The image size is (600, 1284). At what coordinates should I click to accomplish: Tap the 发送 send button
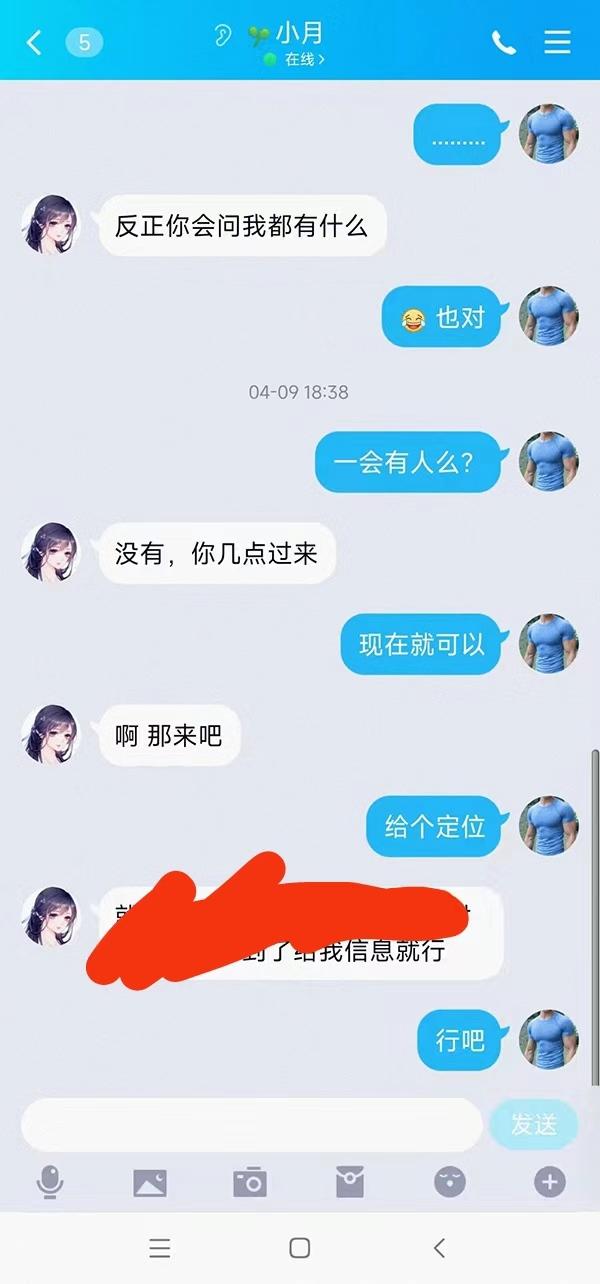click(x=534, y=1125)
